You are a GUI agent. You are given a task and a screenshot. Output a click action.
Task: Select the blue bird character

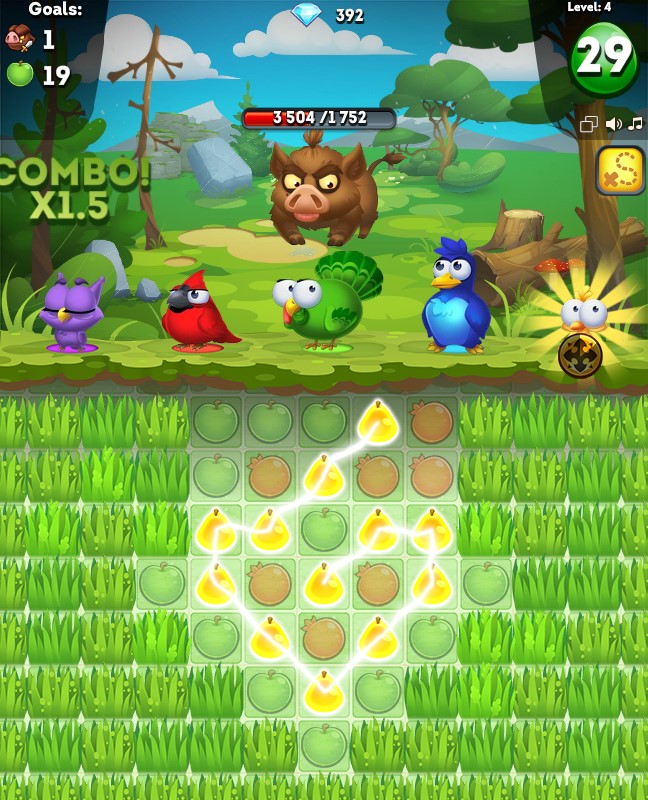456,298
